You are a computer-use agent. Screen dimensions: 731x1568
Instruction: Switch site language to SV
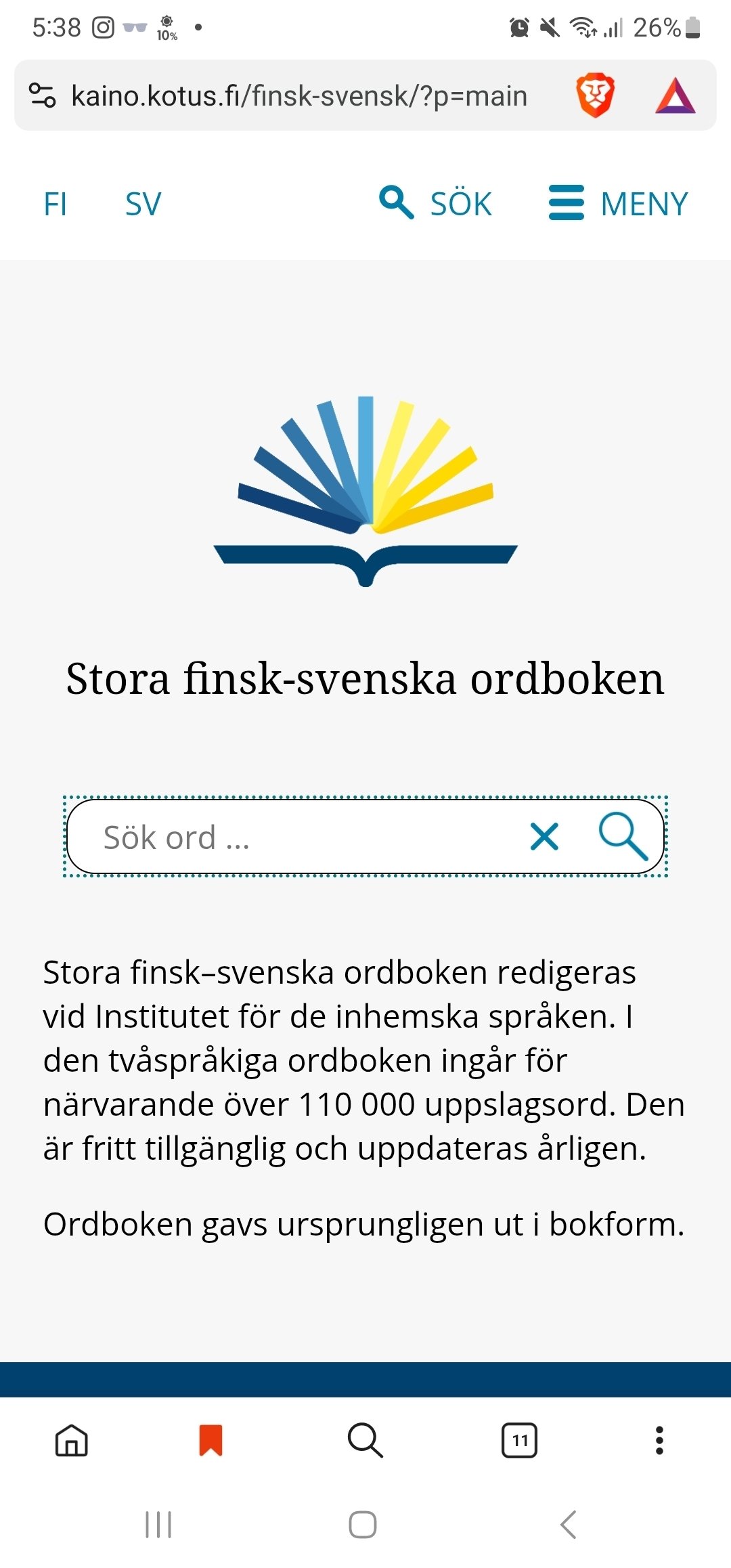click(143, 204)
